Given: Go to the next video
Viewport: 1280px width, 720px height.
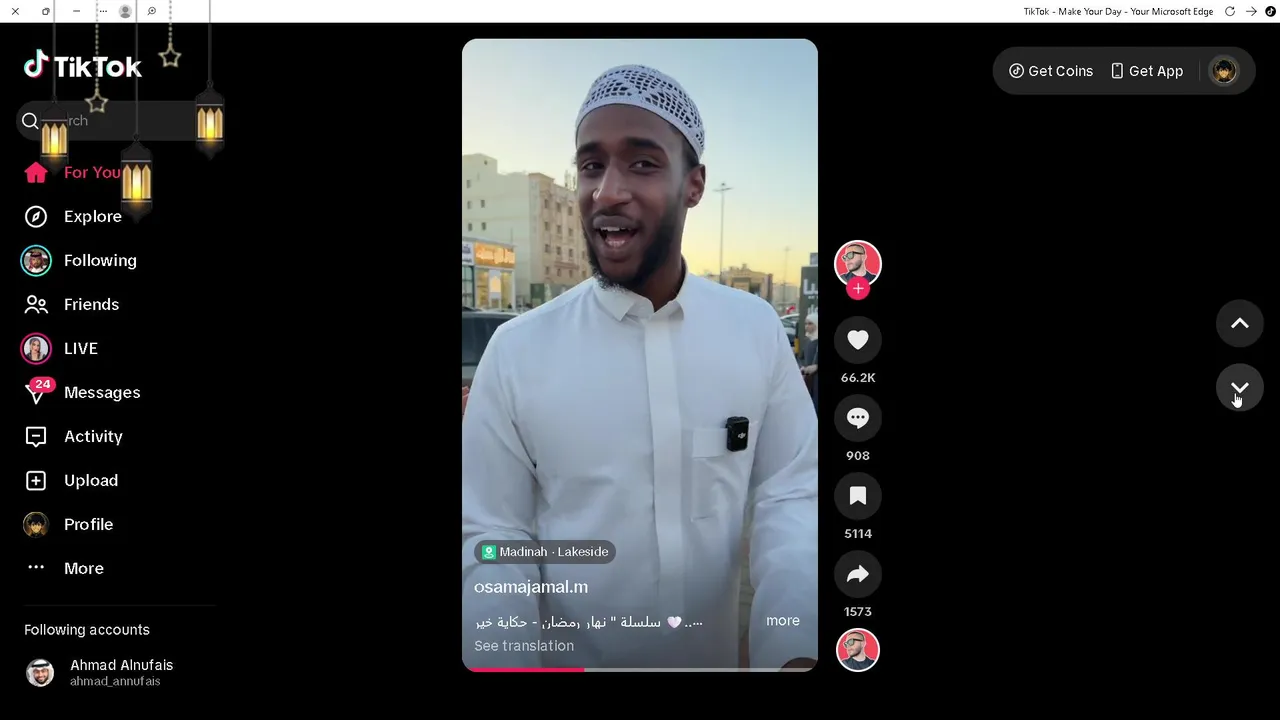Looking at the screenshot, I should [x=1239, y=388].
